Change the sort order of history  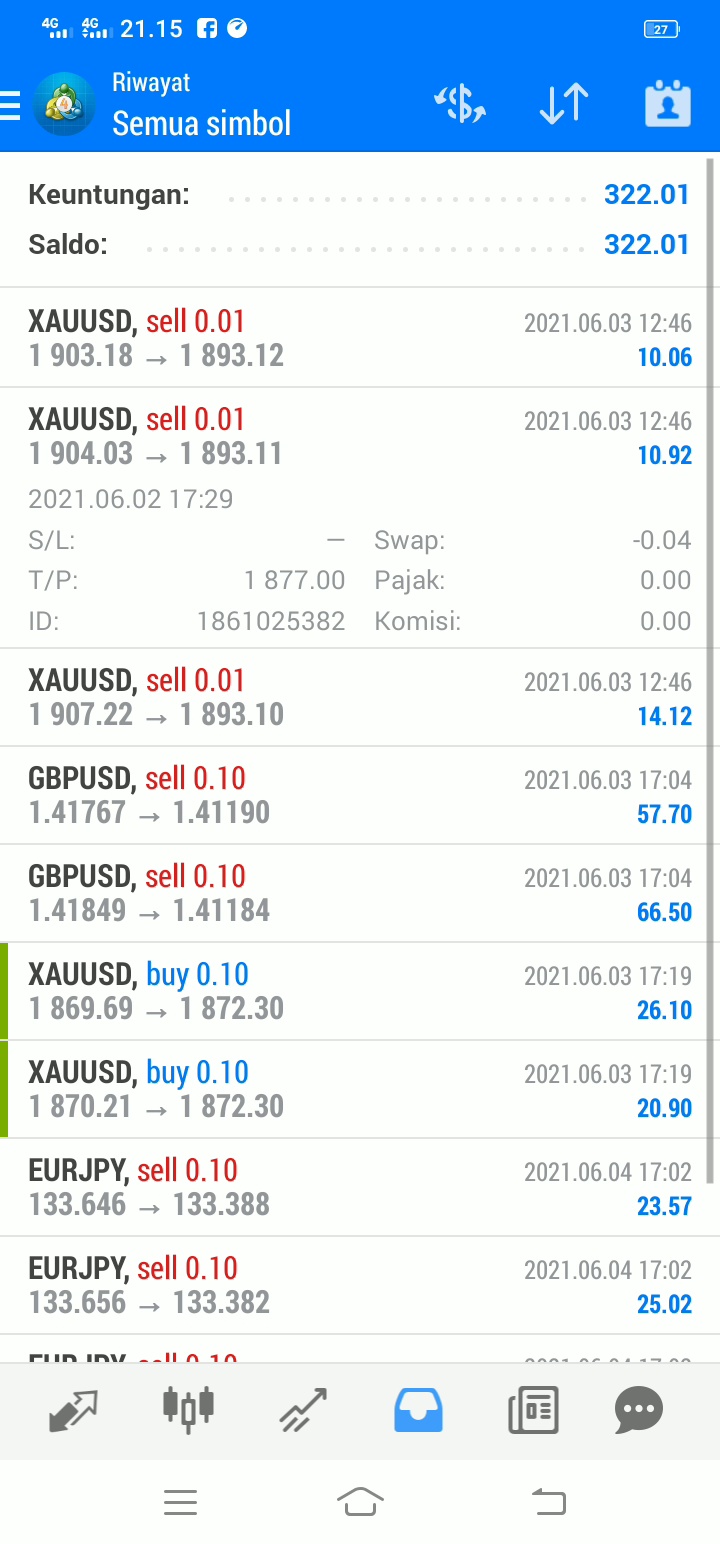(x=563, y=104)
